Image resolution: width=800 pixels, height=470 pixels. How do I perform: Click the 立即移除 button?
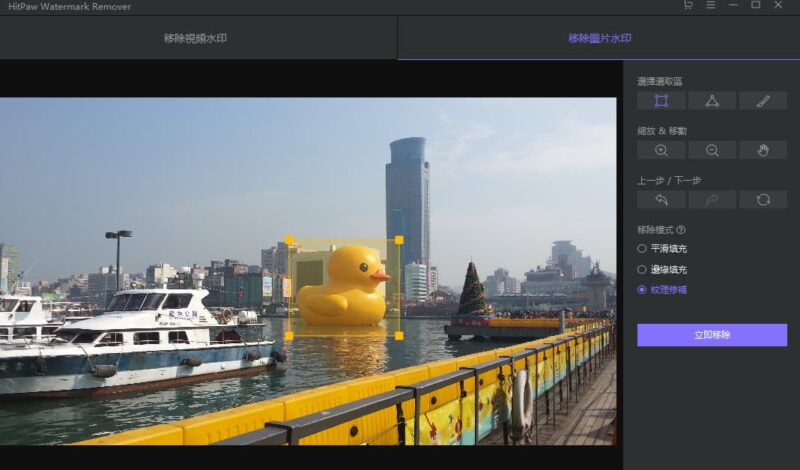point(712,335)
